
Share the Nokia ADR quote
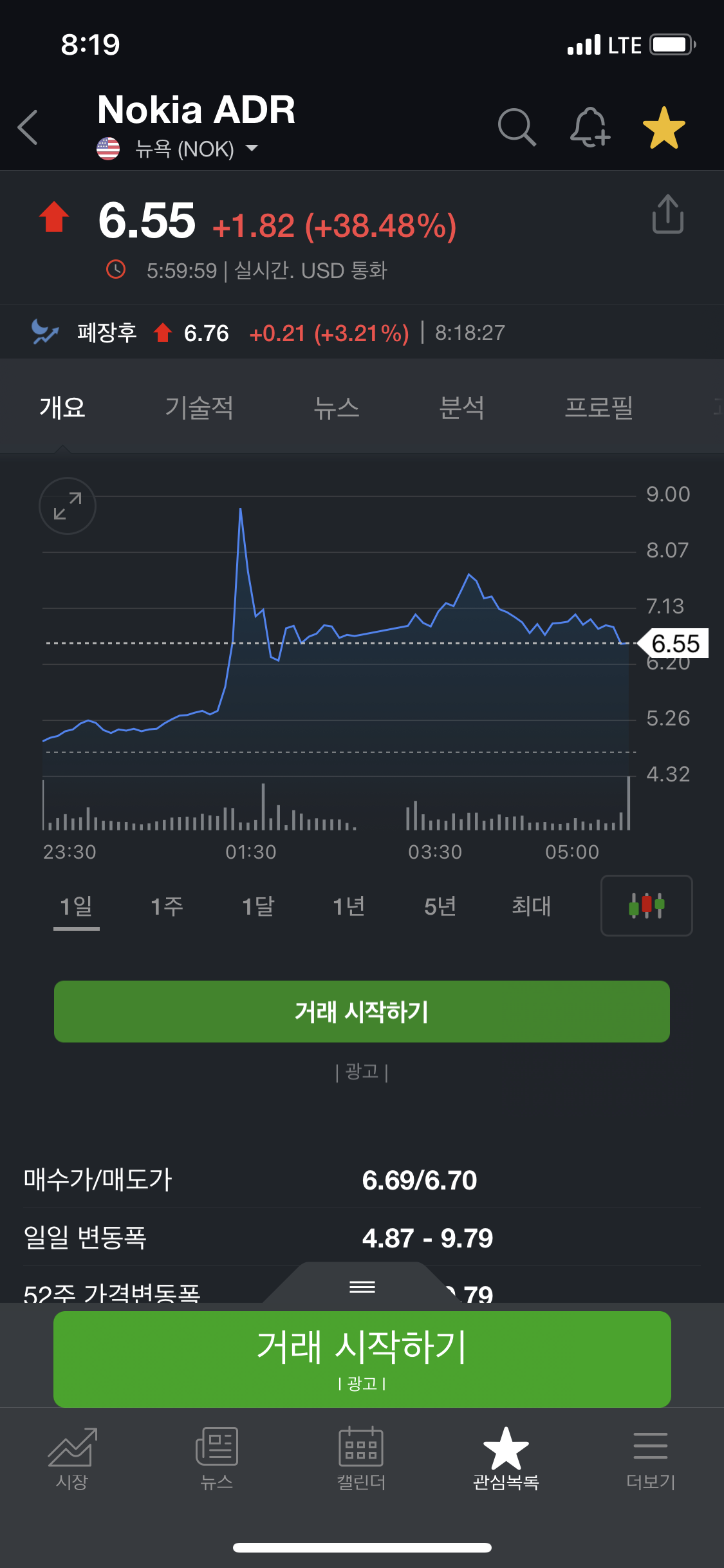[667, 214]
